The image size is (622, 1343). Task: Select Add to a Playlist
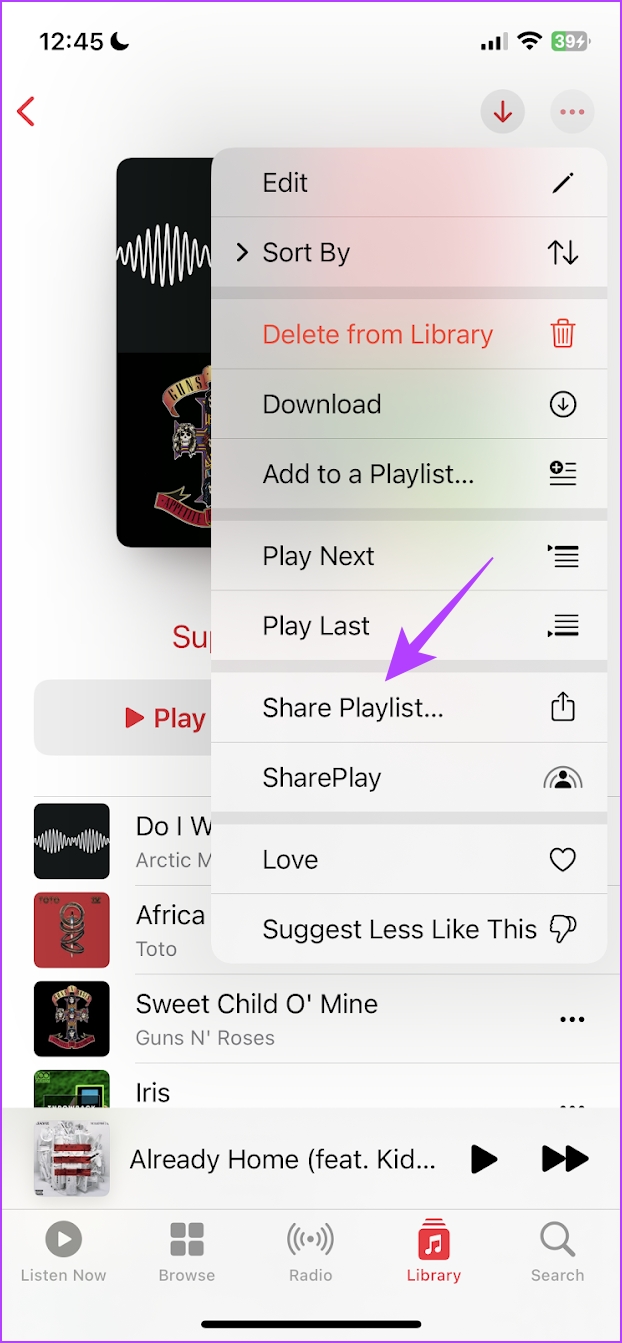(x=408, y=474)
